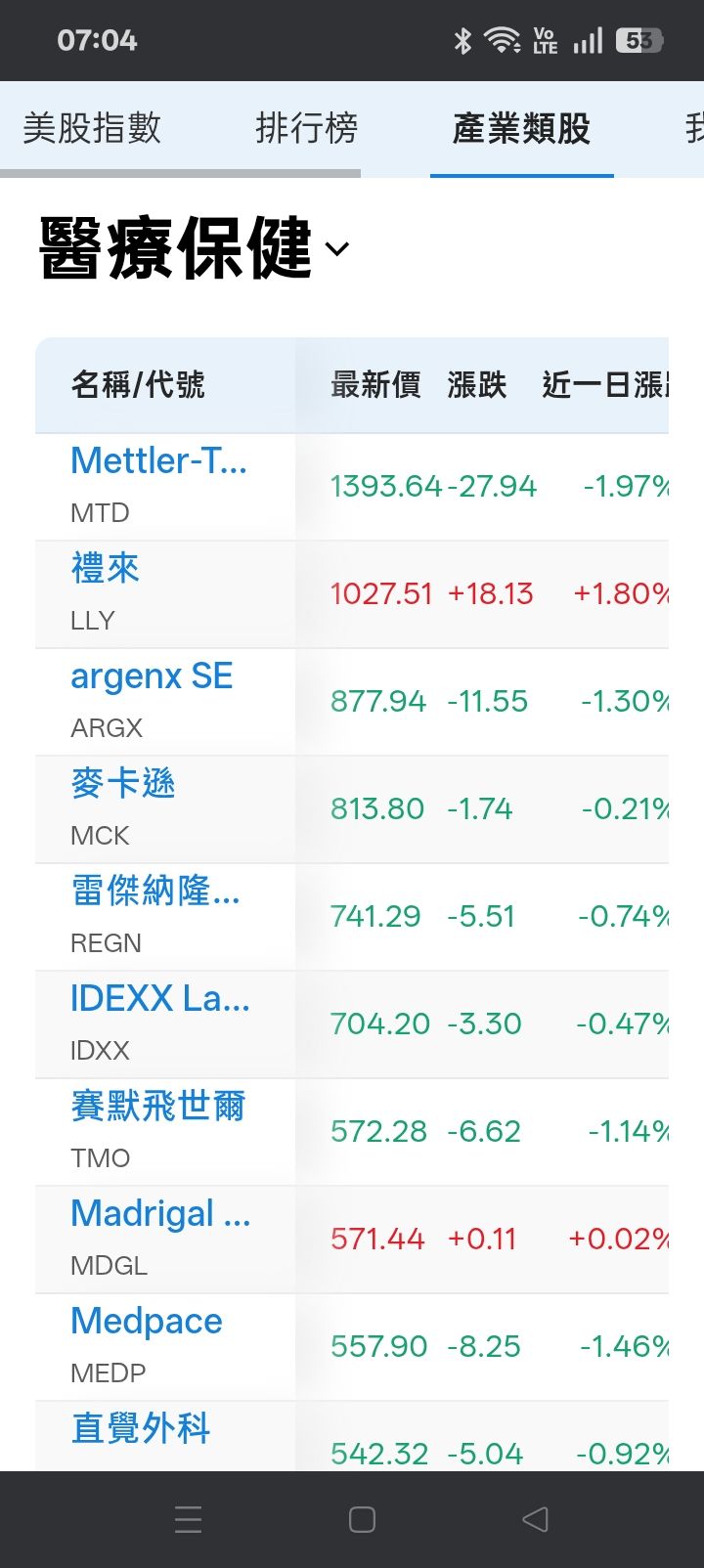Switch to the 美股指數 tab
Screen dimensions: 704x1568
(x=92, y=128)
